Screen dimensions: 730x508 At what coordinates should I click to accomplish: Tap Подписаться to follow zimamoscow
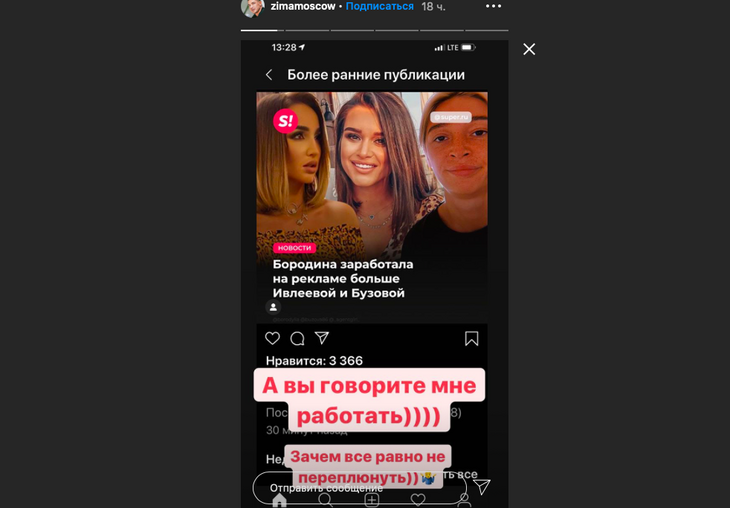(x=379, y=6)
